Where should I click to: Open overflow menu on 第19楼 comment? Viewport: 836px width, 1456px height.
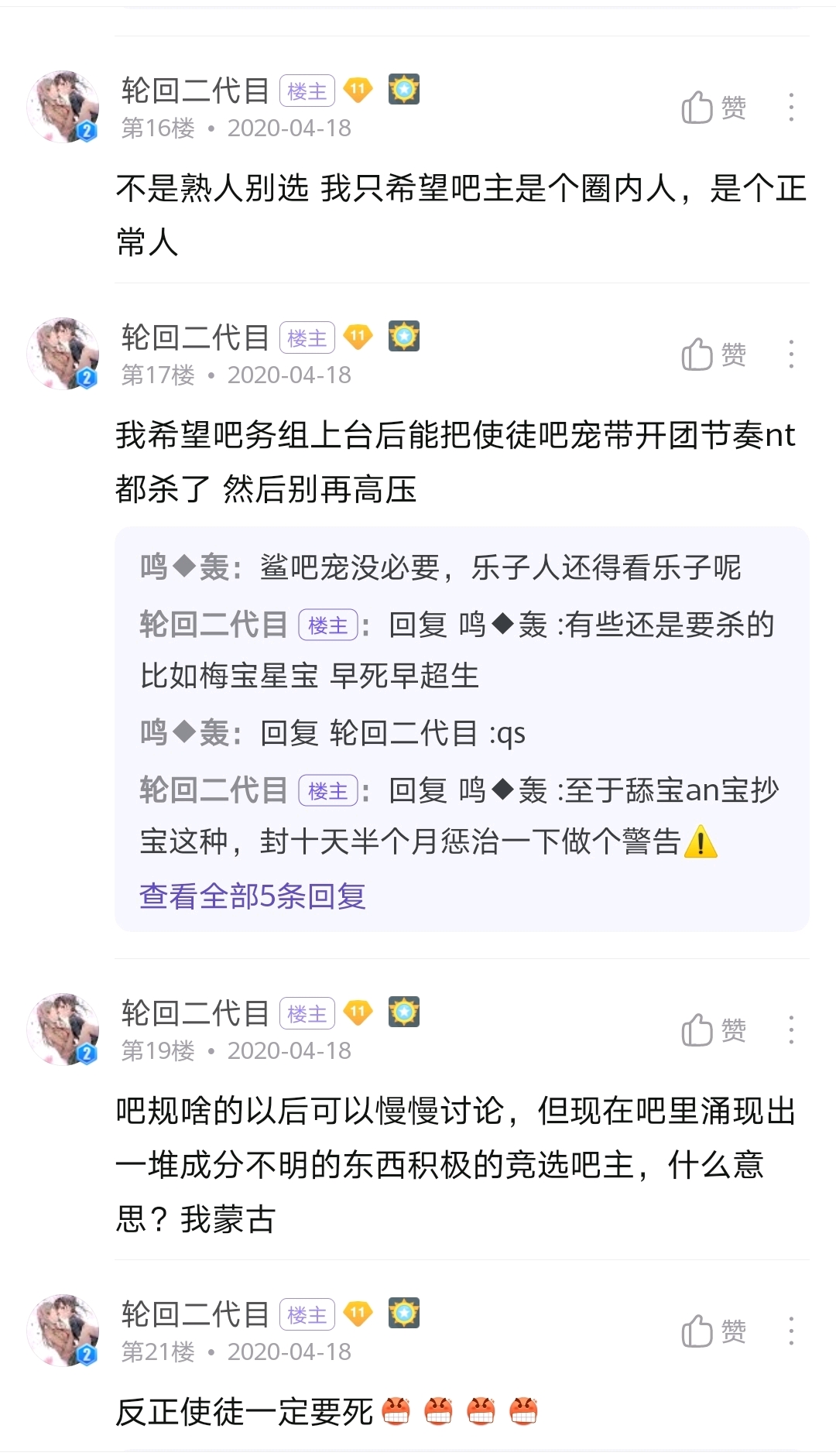(x=790, y=1030)
